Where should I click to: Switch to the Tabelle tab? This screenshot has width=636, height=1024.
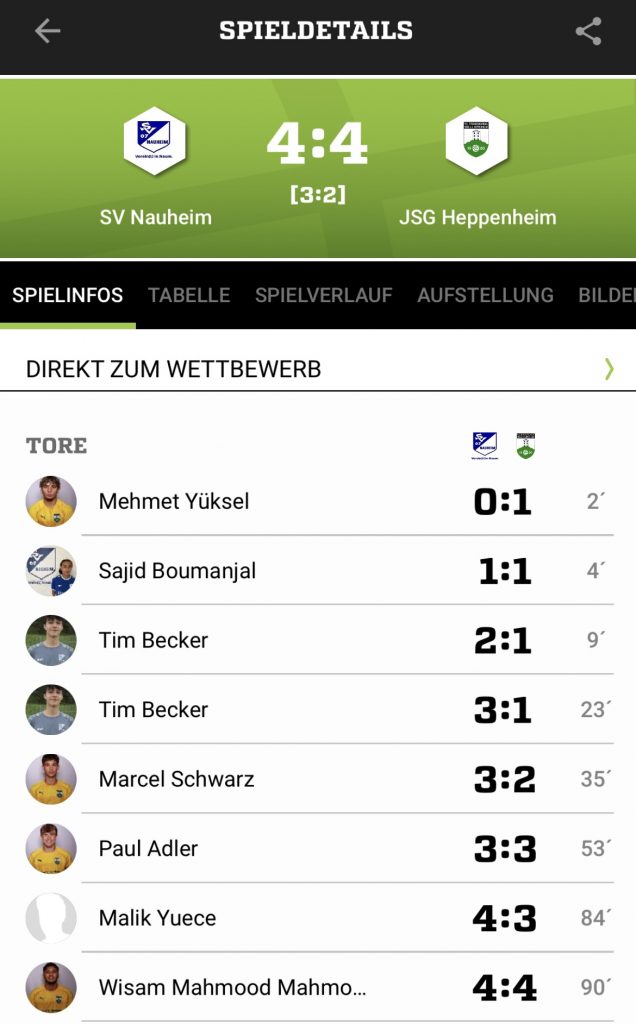(x=189, y=295)
